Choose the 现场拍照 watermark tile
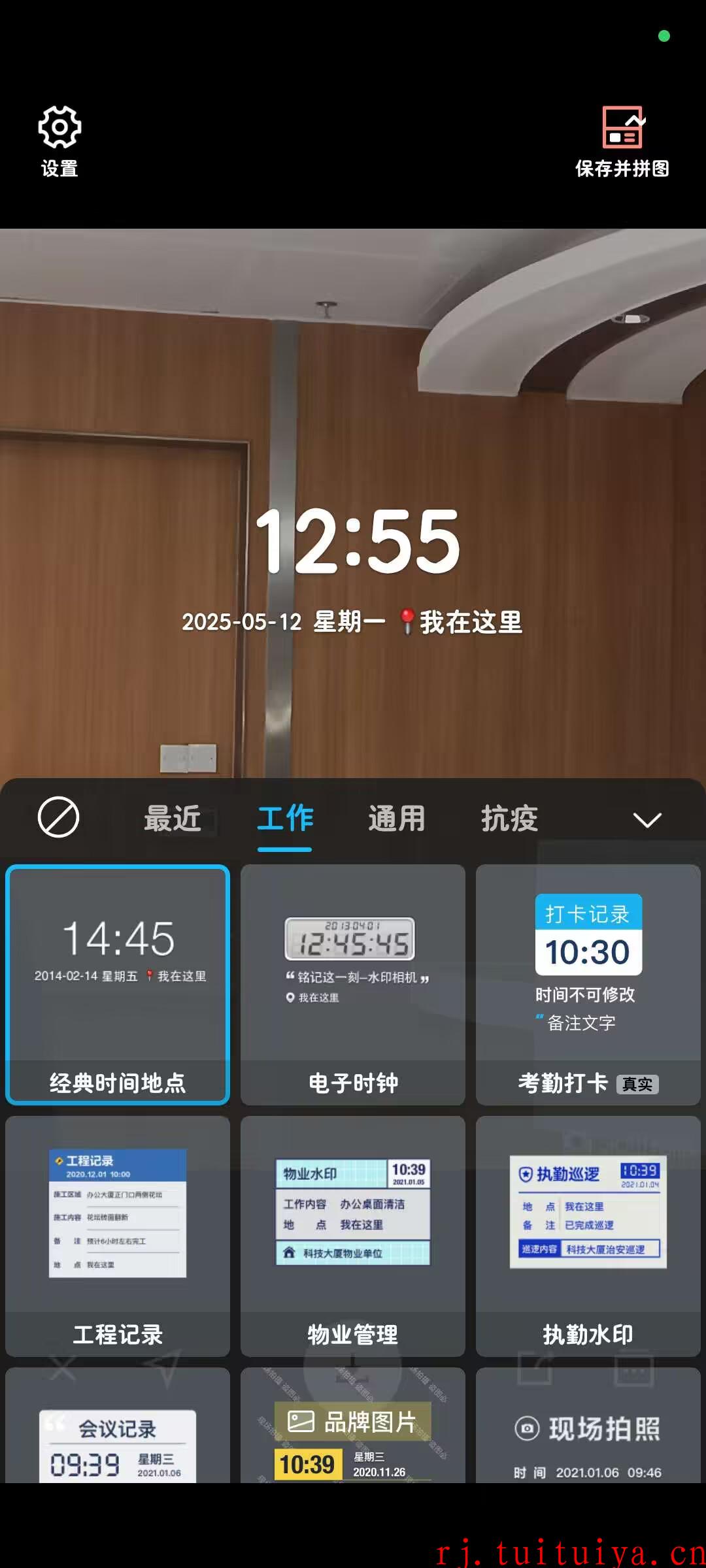Viewport: 706px width, 1568px height. [588, 1426]
